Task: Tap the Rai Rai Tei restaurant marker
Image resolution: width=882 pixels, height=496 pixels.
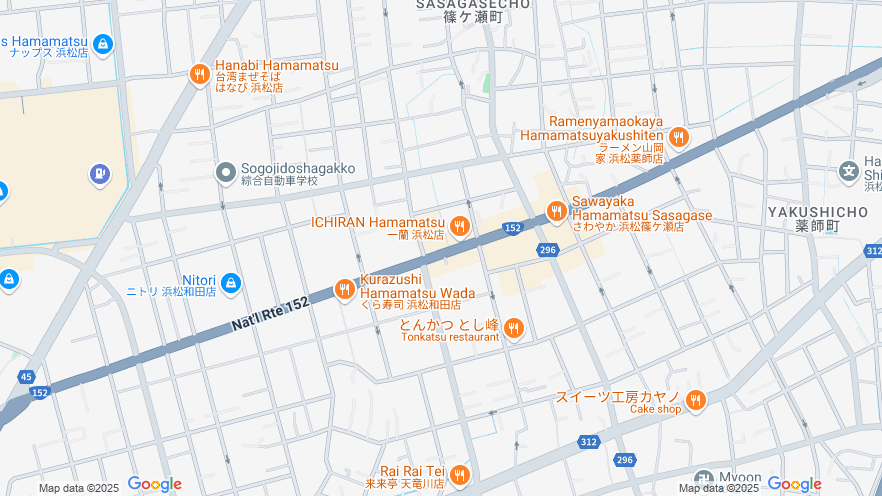Action: pyautogui.click(x=460, y=474)
